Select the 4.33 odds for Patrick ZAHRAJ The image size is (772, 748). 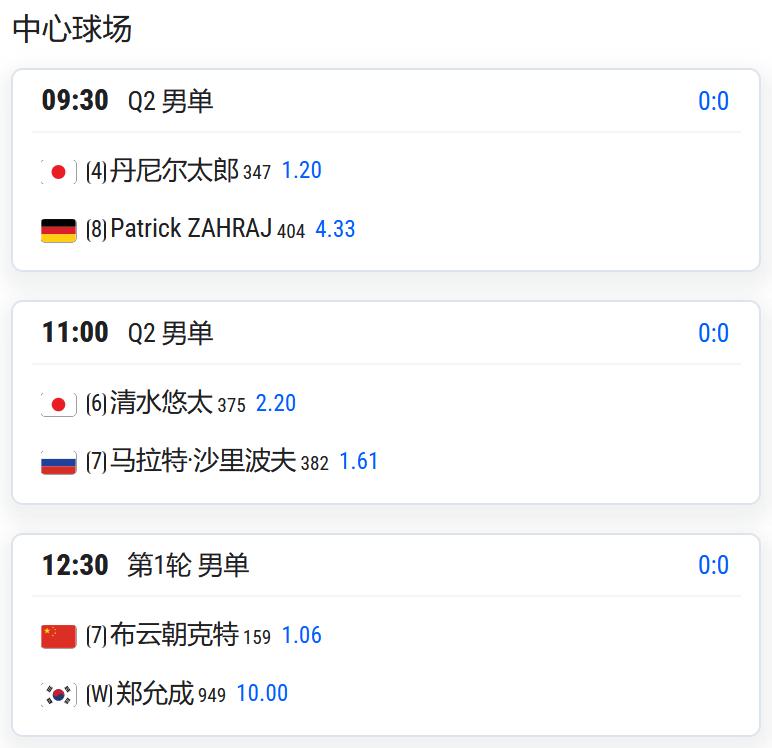point(335,229)
